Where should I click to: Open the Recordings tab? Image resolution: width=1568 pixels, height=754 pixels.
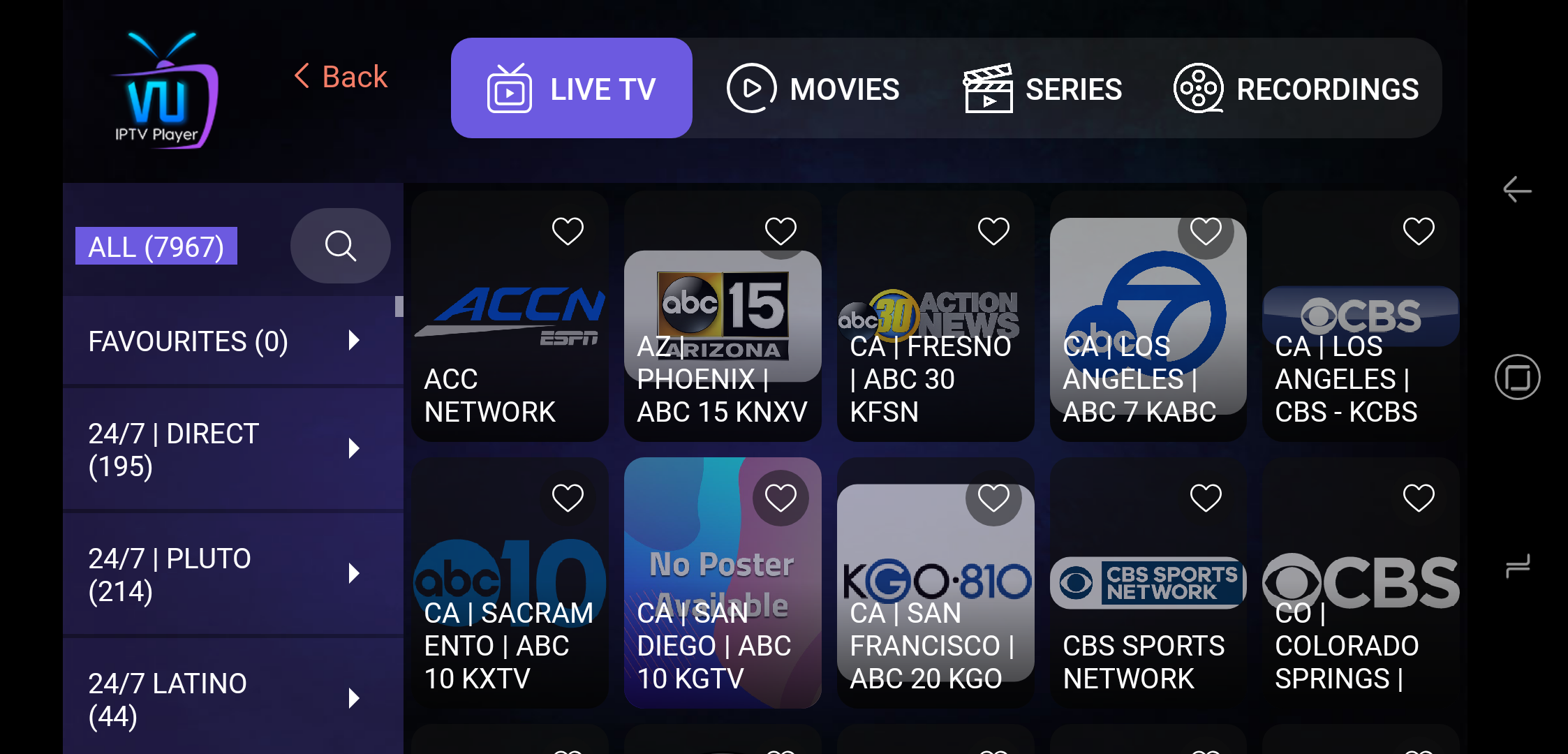point(1296,89)
